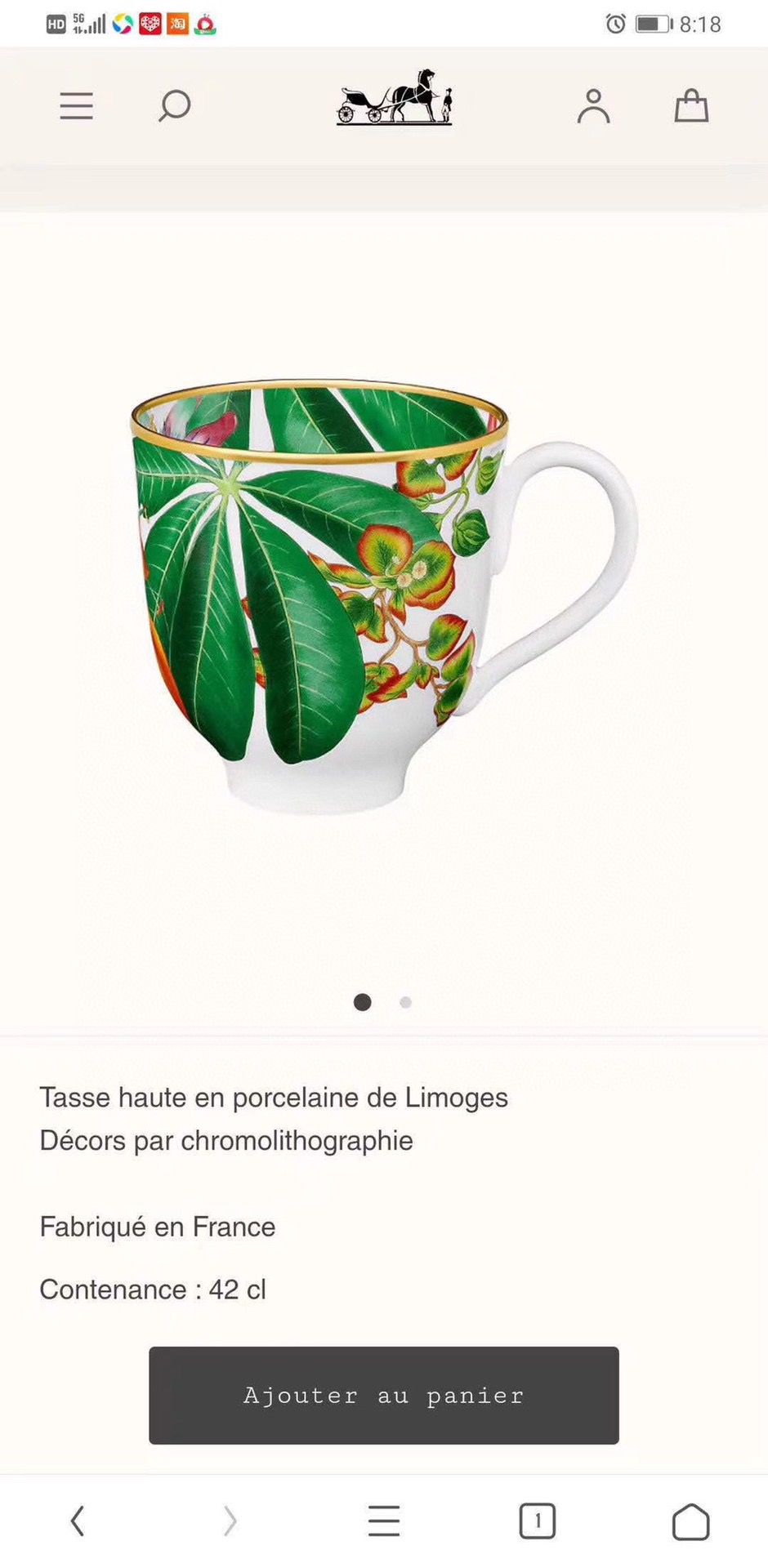Open the account profile

tap(593, 106)
